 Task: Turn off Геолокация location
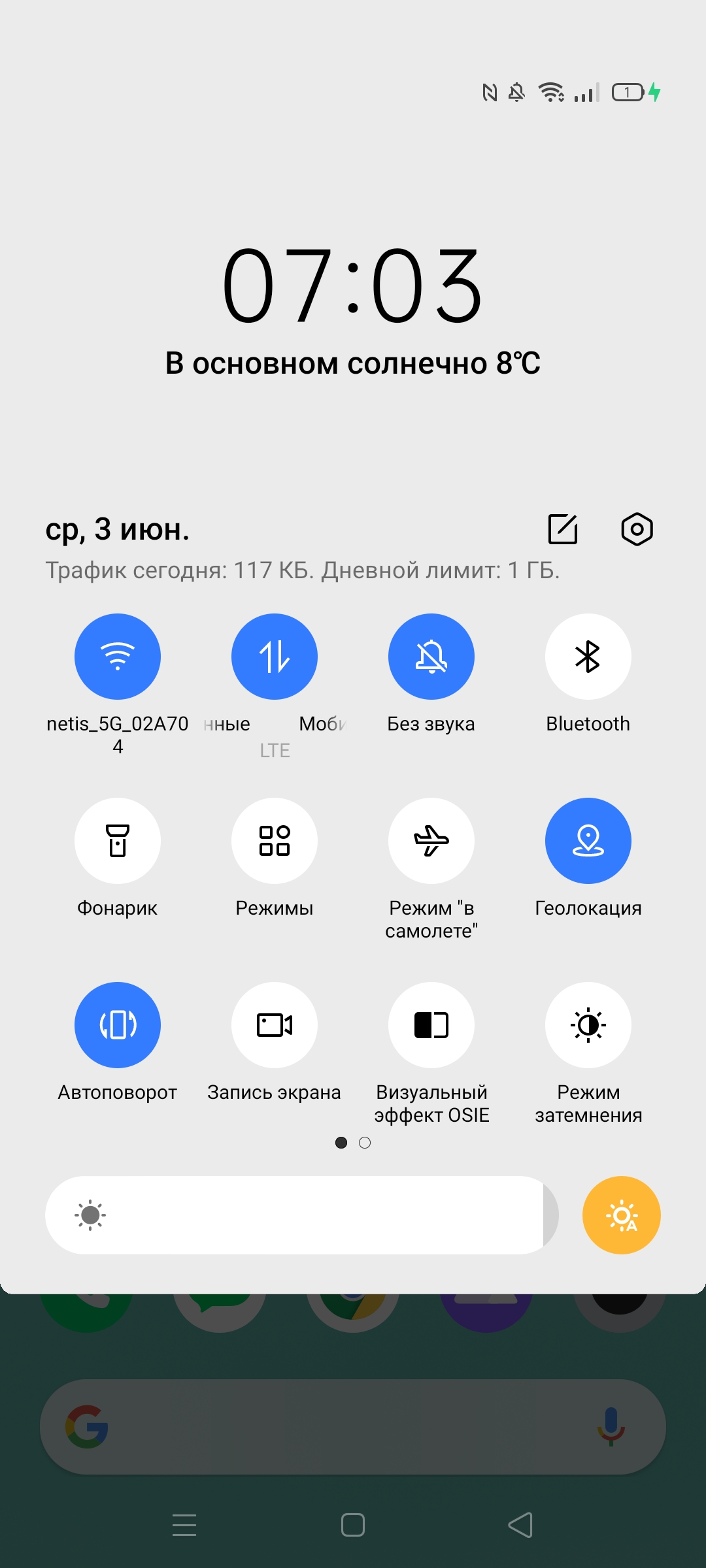tap(588, 841)
